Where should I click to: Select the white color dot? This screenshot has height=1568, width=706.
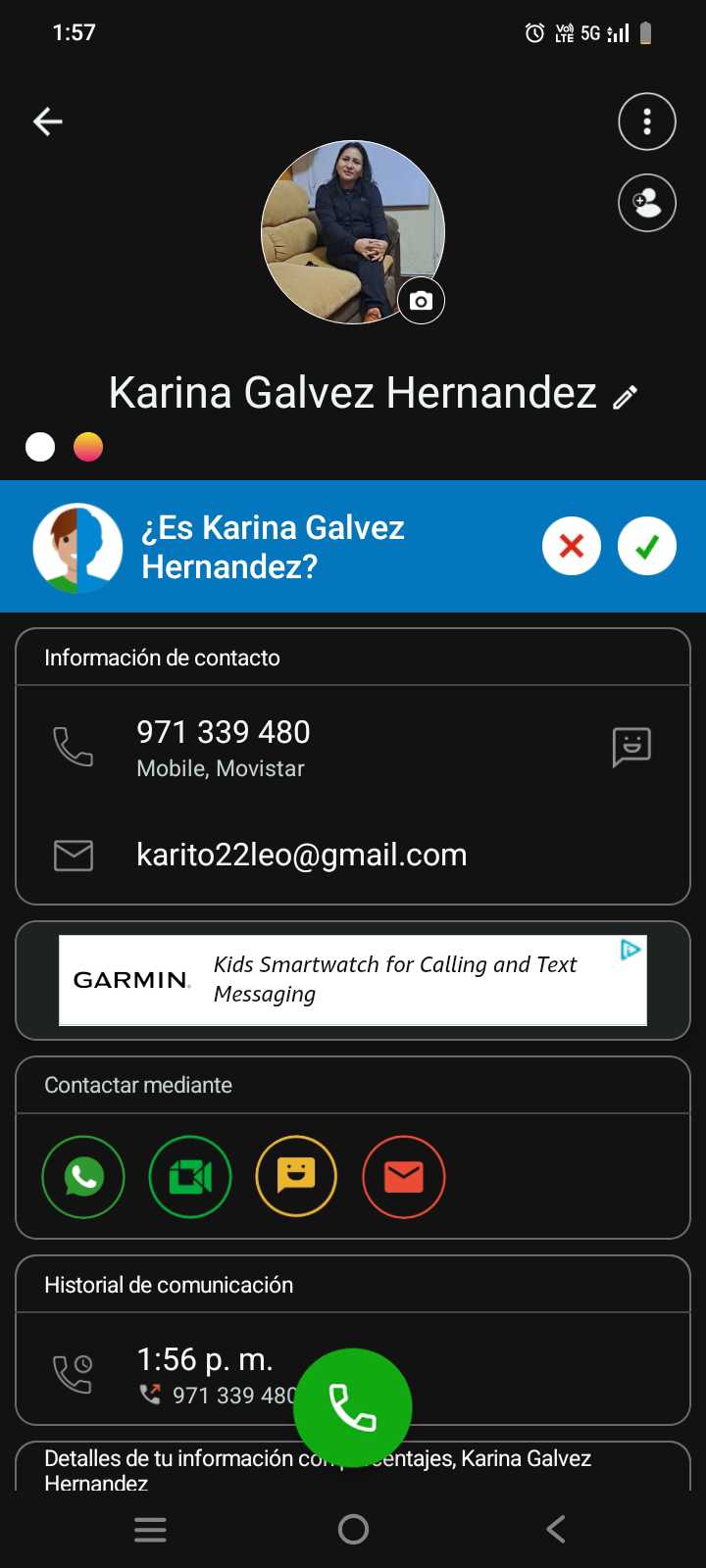pos(40,447)
